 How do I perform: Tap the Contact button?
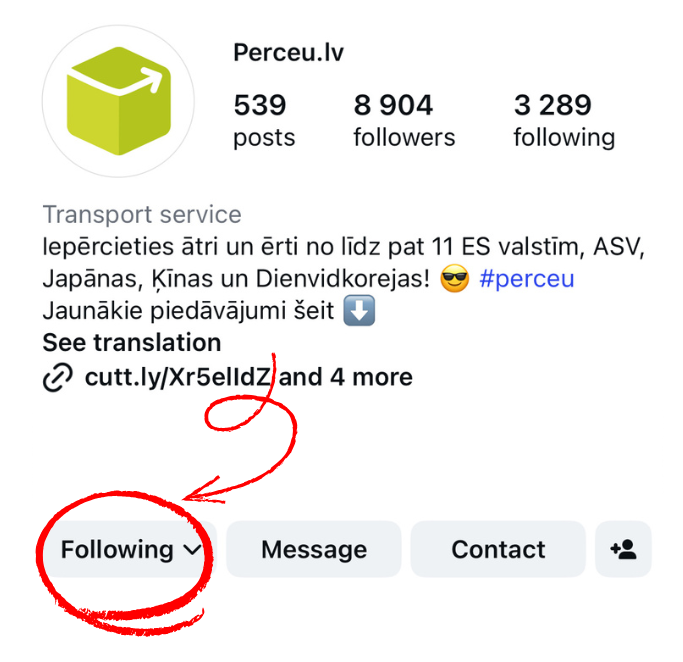(x=498, y=549)
